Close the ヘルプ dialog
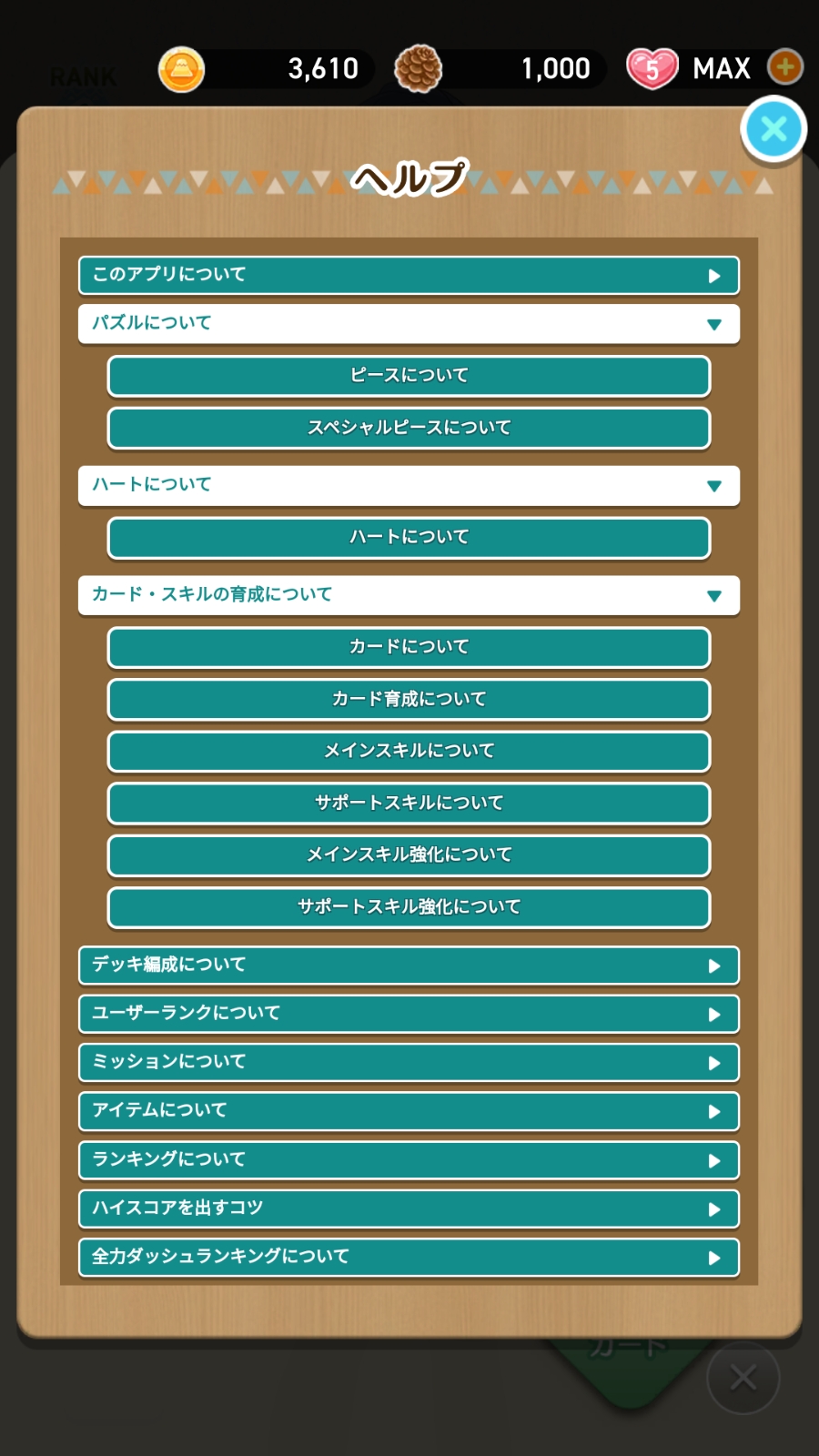819x1456 pixels. (773, 129)
